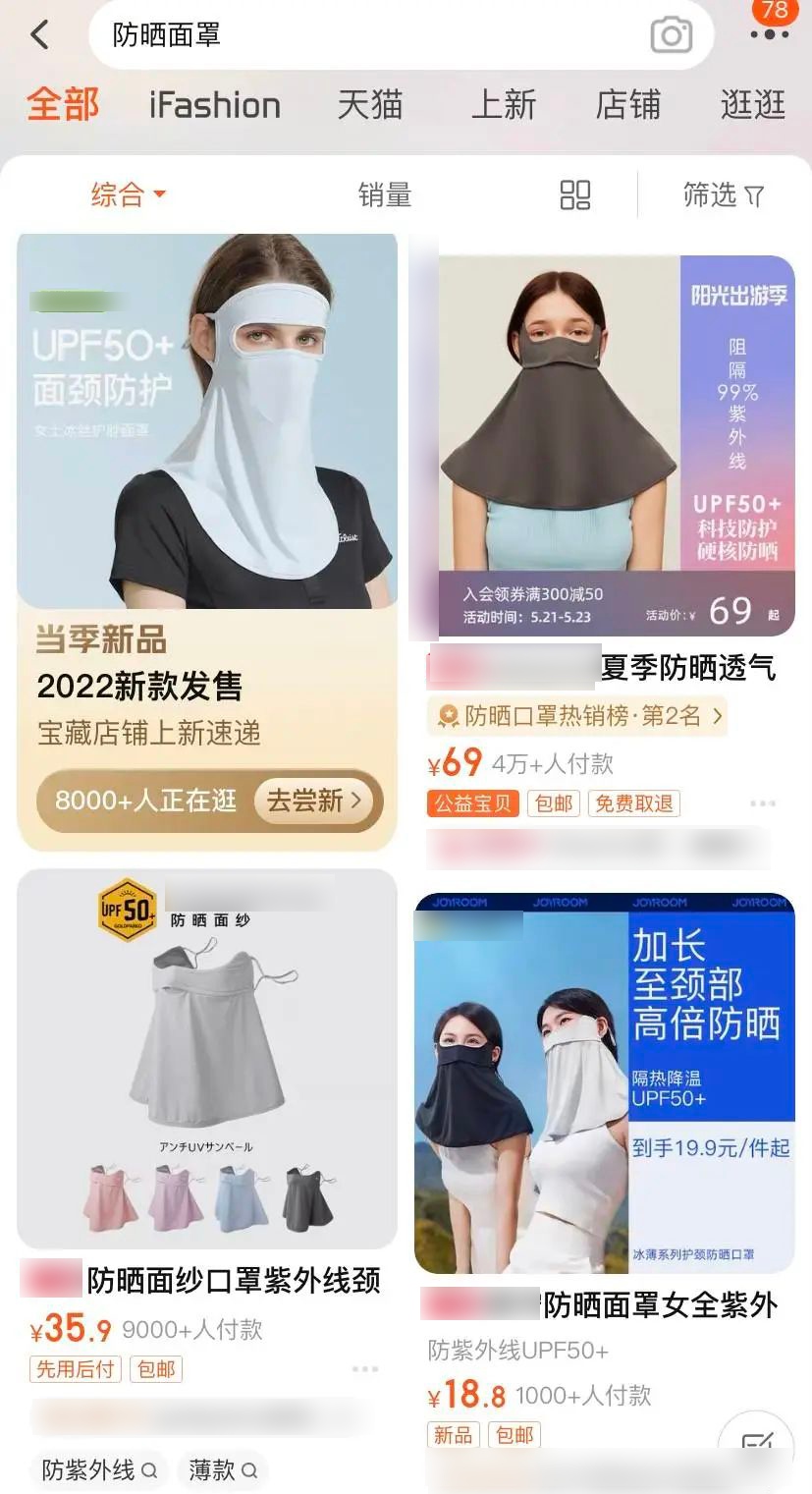Viewport: 812px width, 1494px height.
Task: Open the 筛选 filter panel
Action: click(x=723, y=194)
